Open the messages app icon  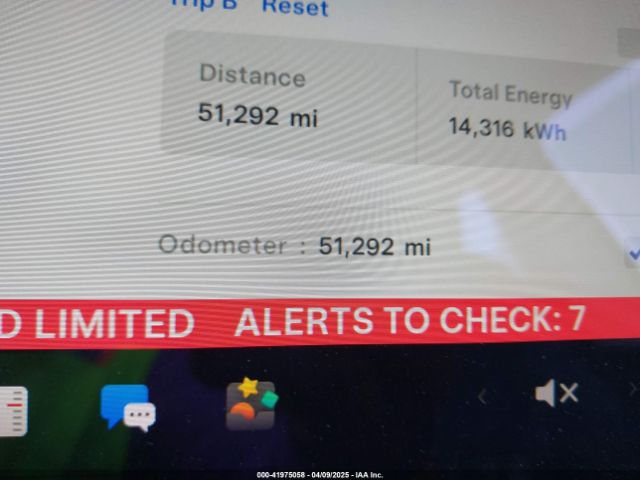[128, 408]
